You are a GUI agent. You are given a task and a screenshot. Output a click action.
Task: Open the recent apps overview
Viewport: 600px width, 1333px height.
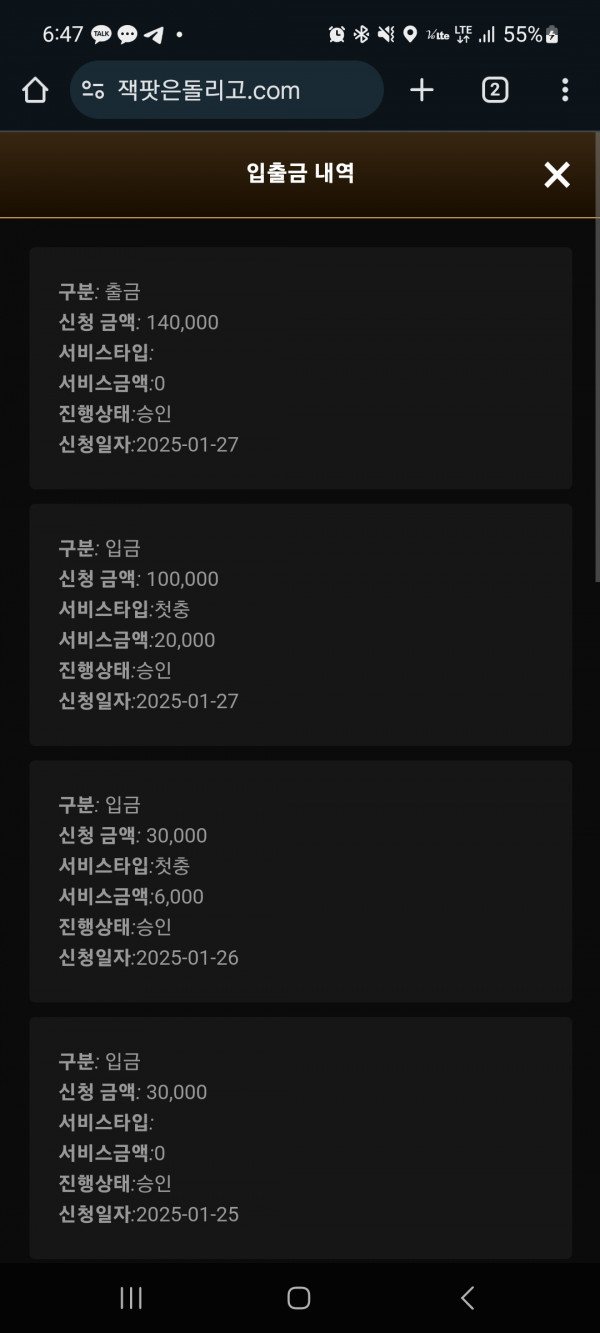[131, 1298]
